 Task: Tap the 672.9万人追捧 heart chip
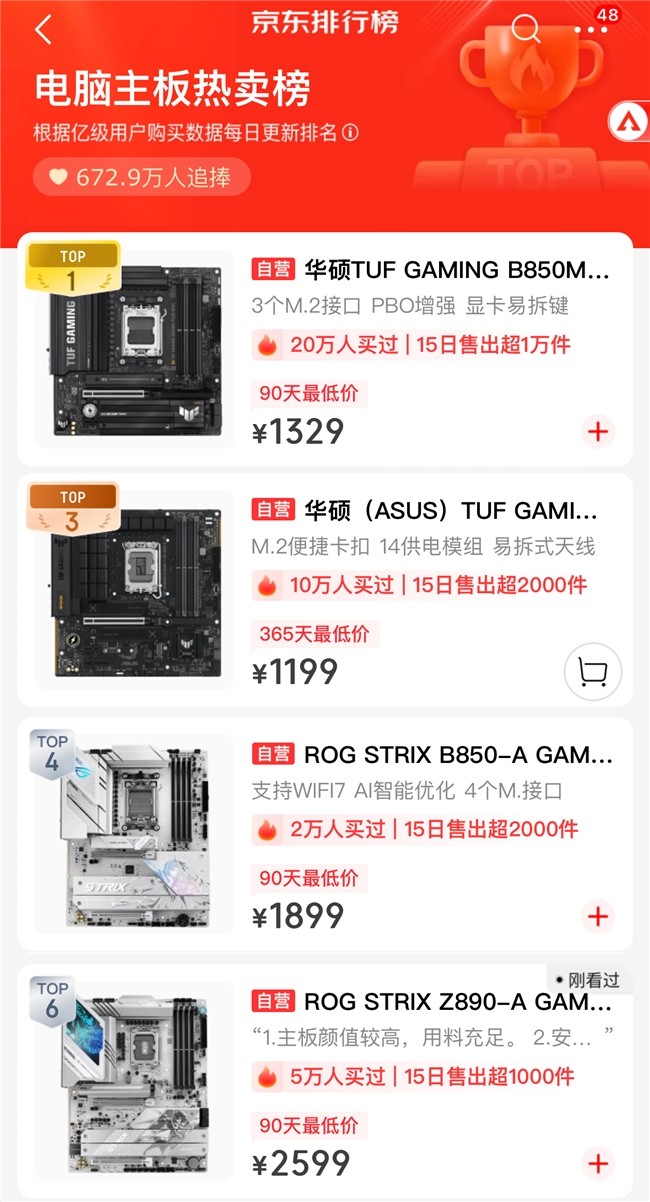pos(141,177)
